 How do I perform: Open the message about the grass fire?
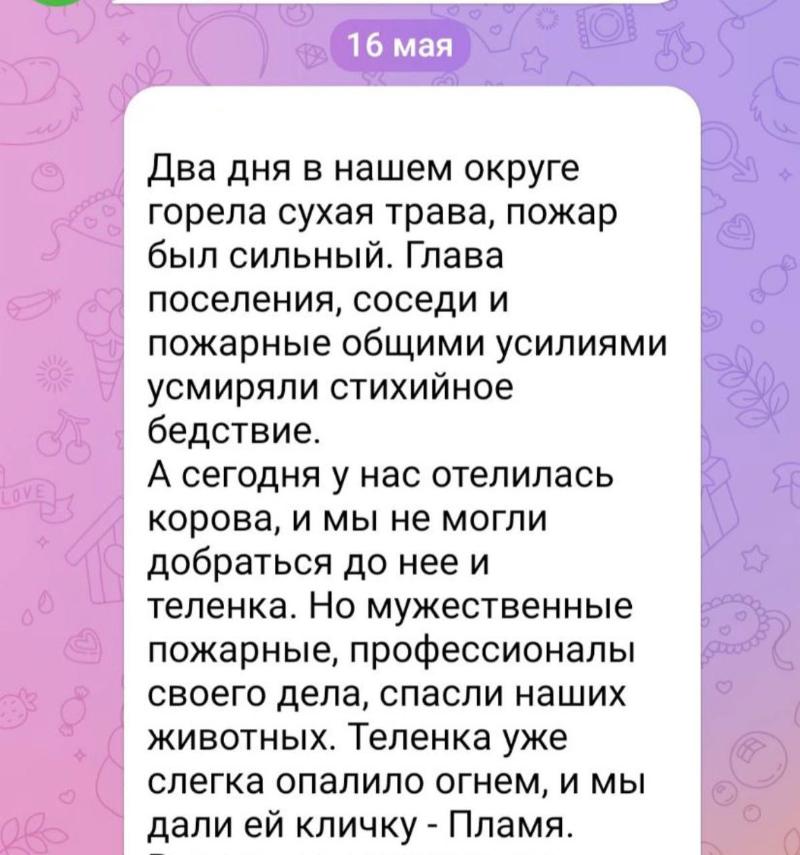[405, 480]
